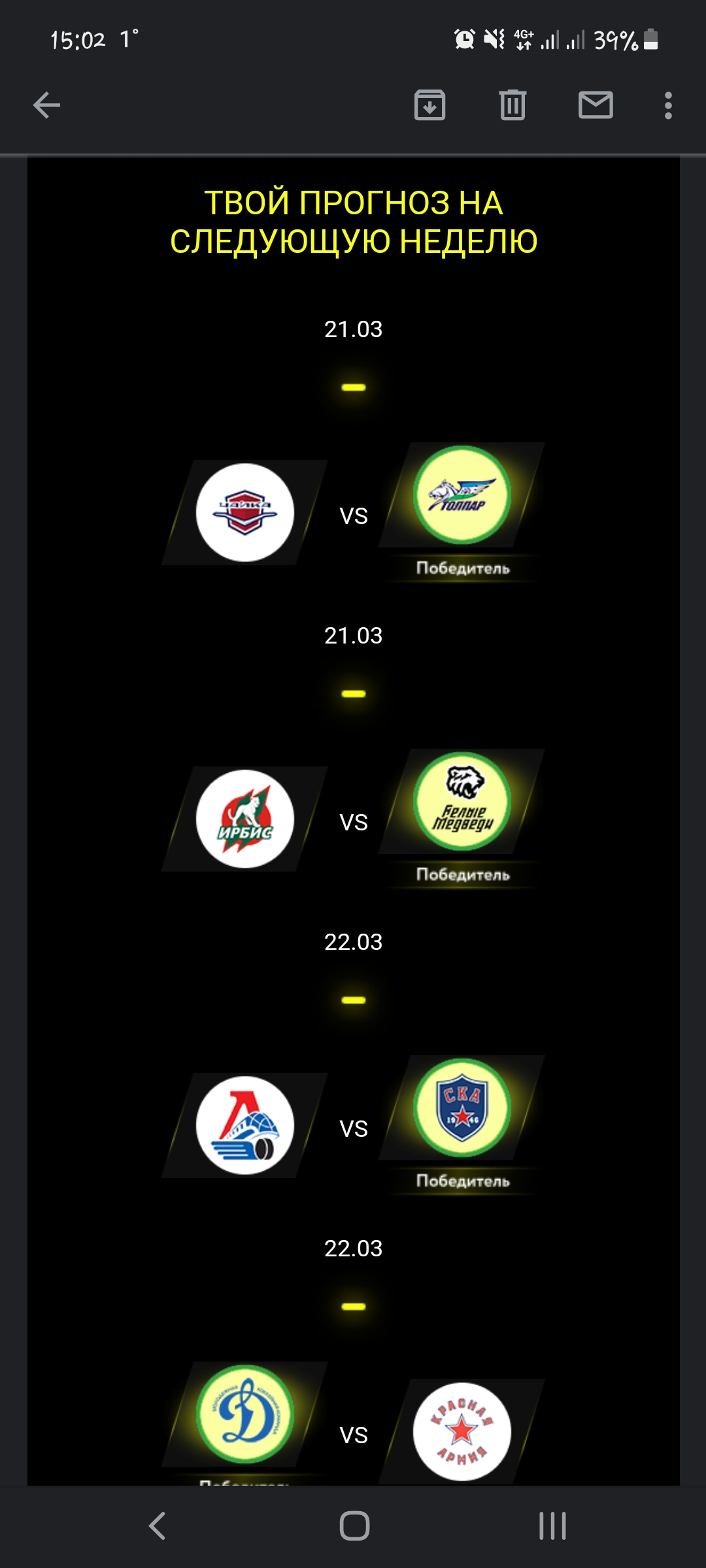Mark the email as unread

596,105
